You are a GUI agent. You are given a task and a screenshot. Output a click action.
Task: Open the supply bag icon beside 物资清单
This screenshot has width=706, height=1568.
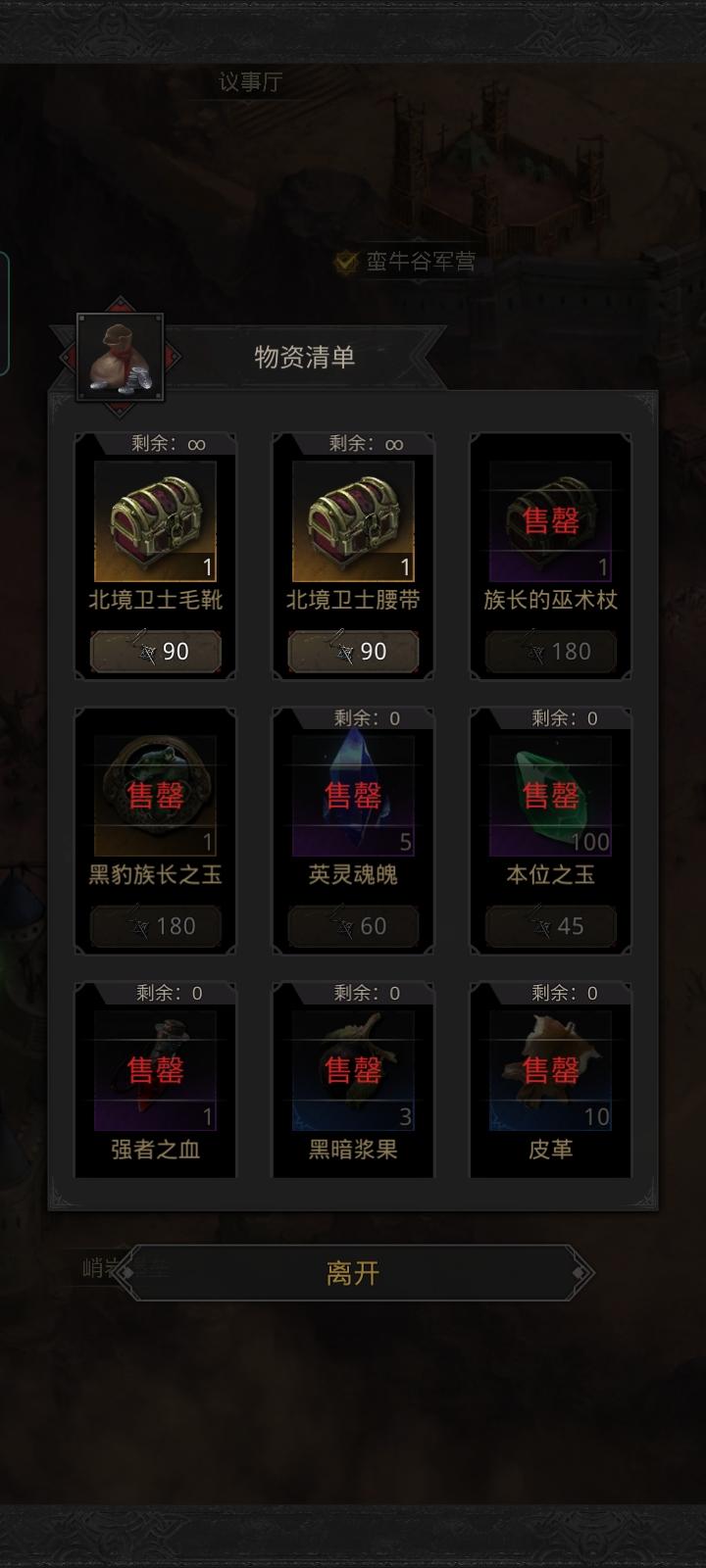click(x=118, y=355)
